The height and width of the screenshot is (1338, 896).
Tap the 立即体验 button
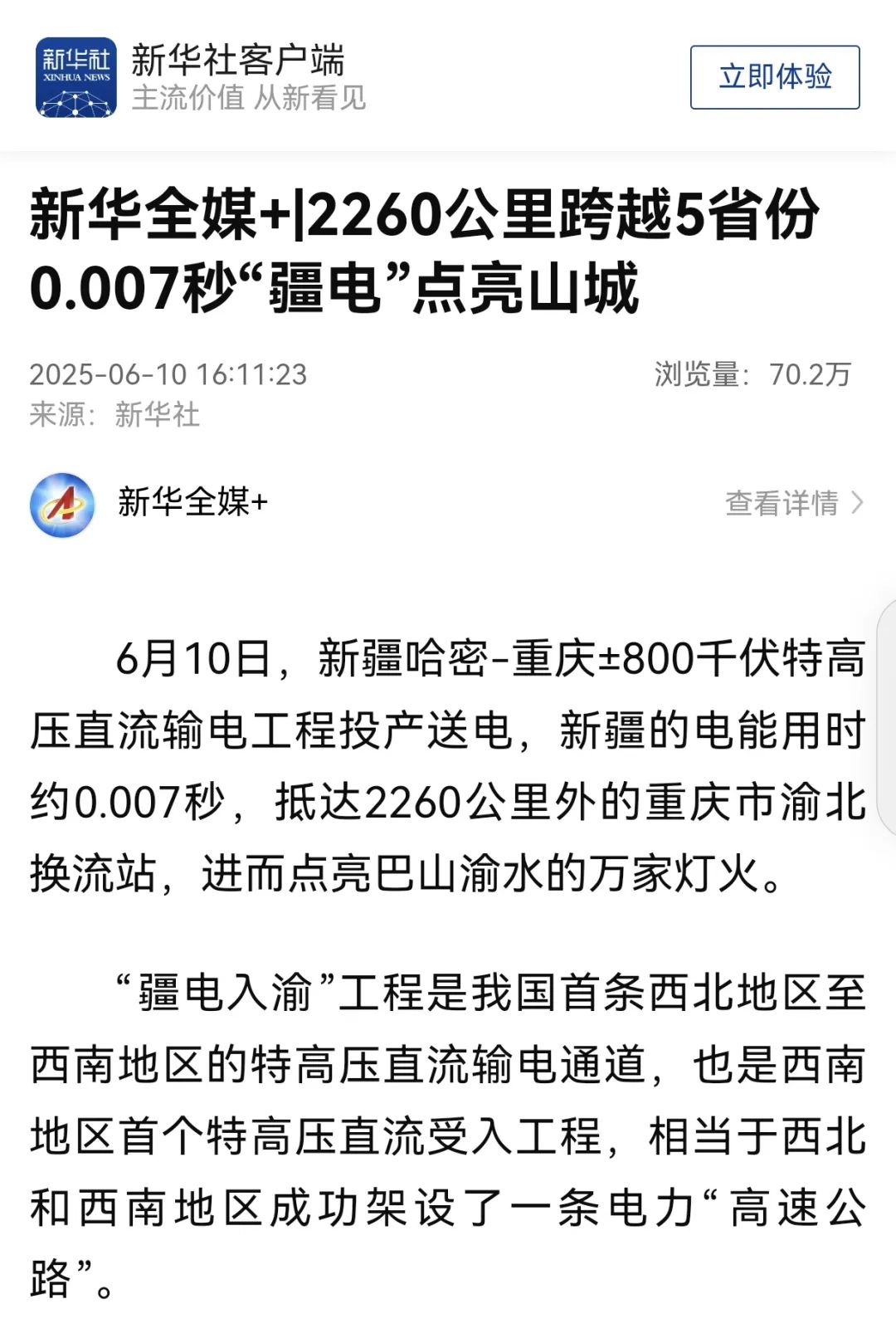pyautogui.click(x=774, y=77)
